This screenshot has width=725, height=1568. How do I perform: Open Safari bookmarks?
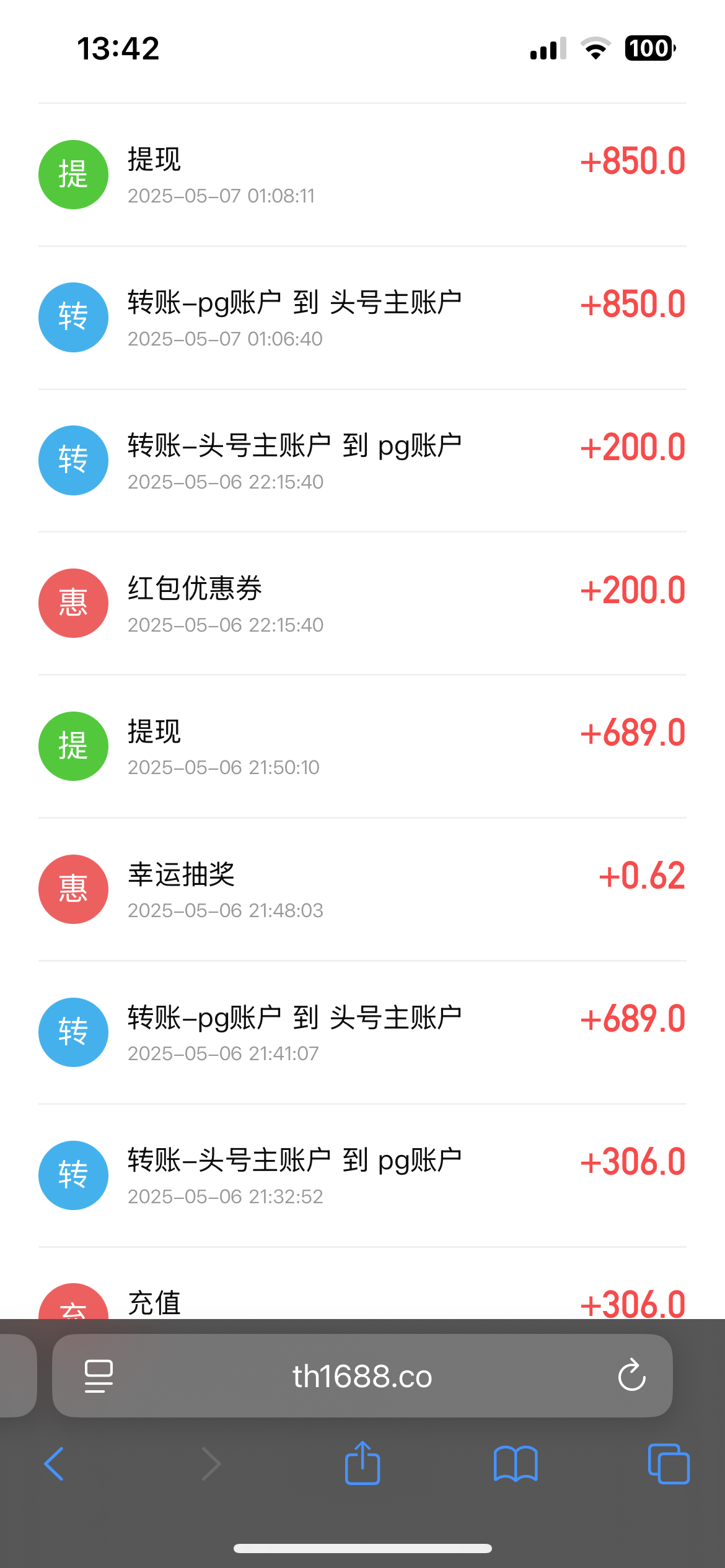point(516,1464)
